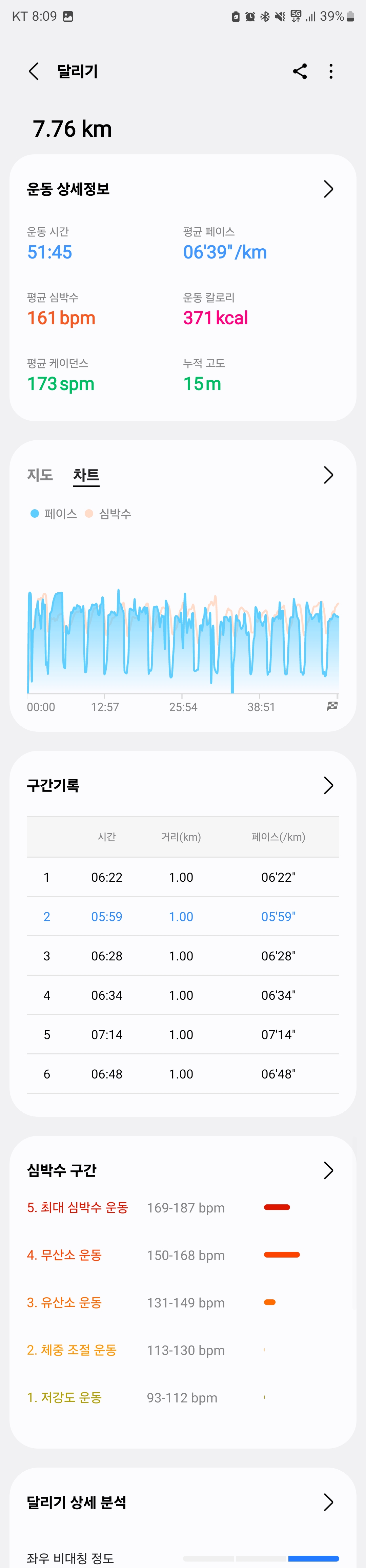
Task: View full 구간기록 lap records
Action: tap(328, 785)
